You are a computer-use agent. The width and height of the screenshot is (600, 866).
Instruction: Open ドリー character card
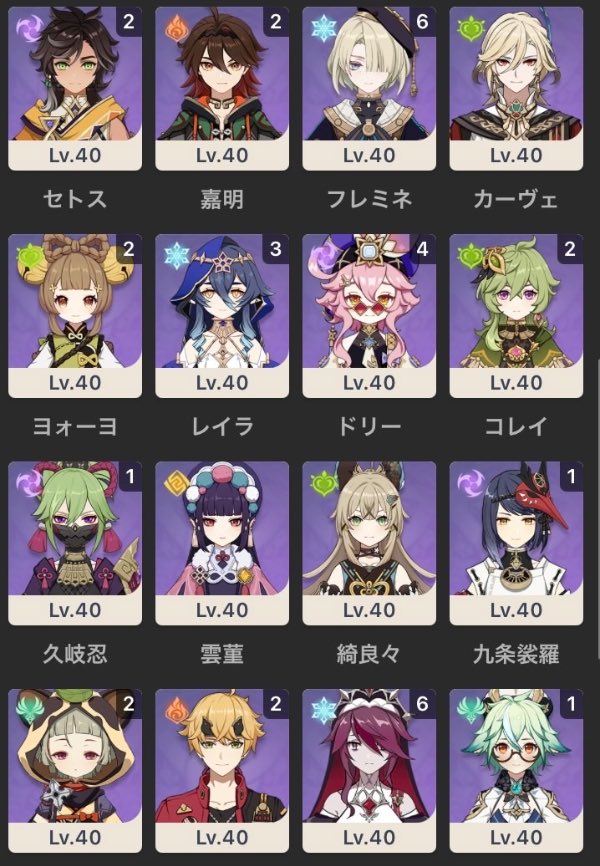[x=369, y=314]
